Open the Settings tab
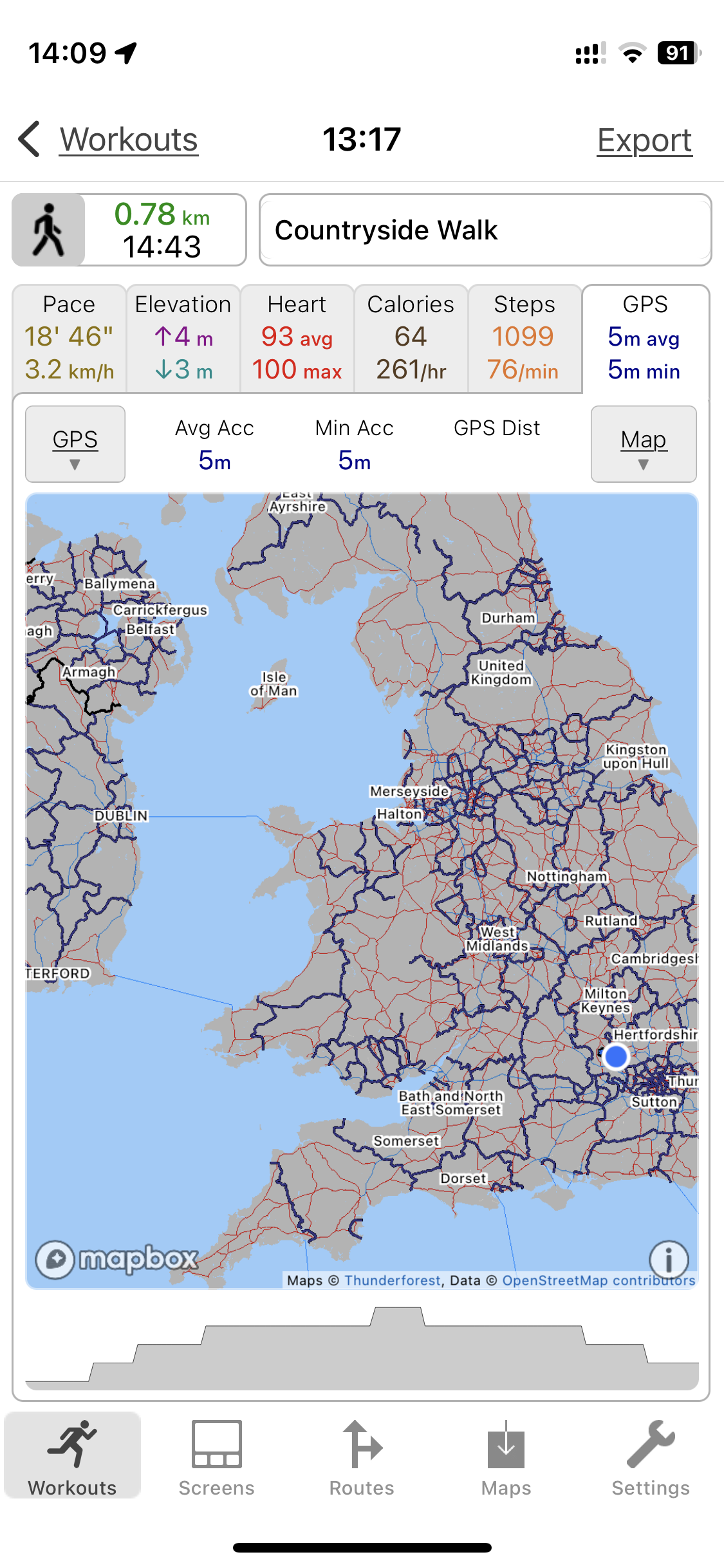This screenshot has height=1568, width=724. (x=651, y=1458)
